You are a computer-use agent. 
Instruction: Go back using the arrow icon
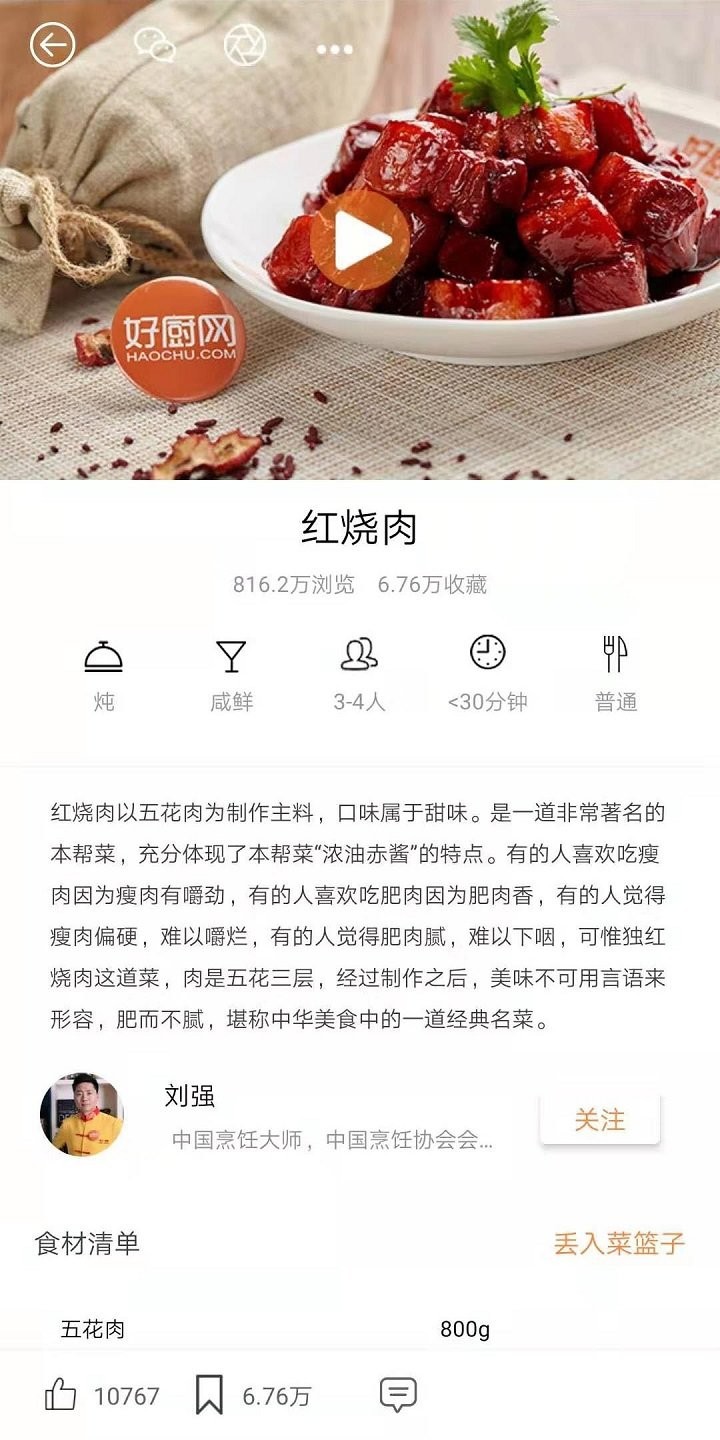[x=52, y=45]
